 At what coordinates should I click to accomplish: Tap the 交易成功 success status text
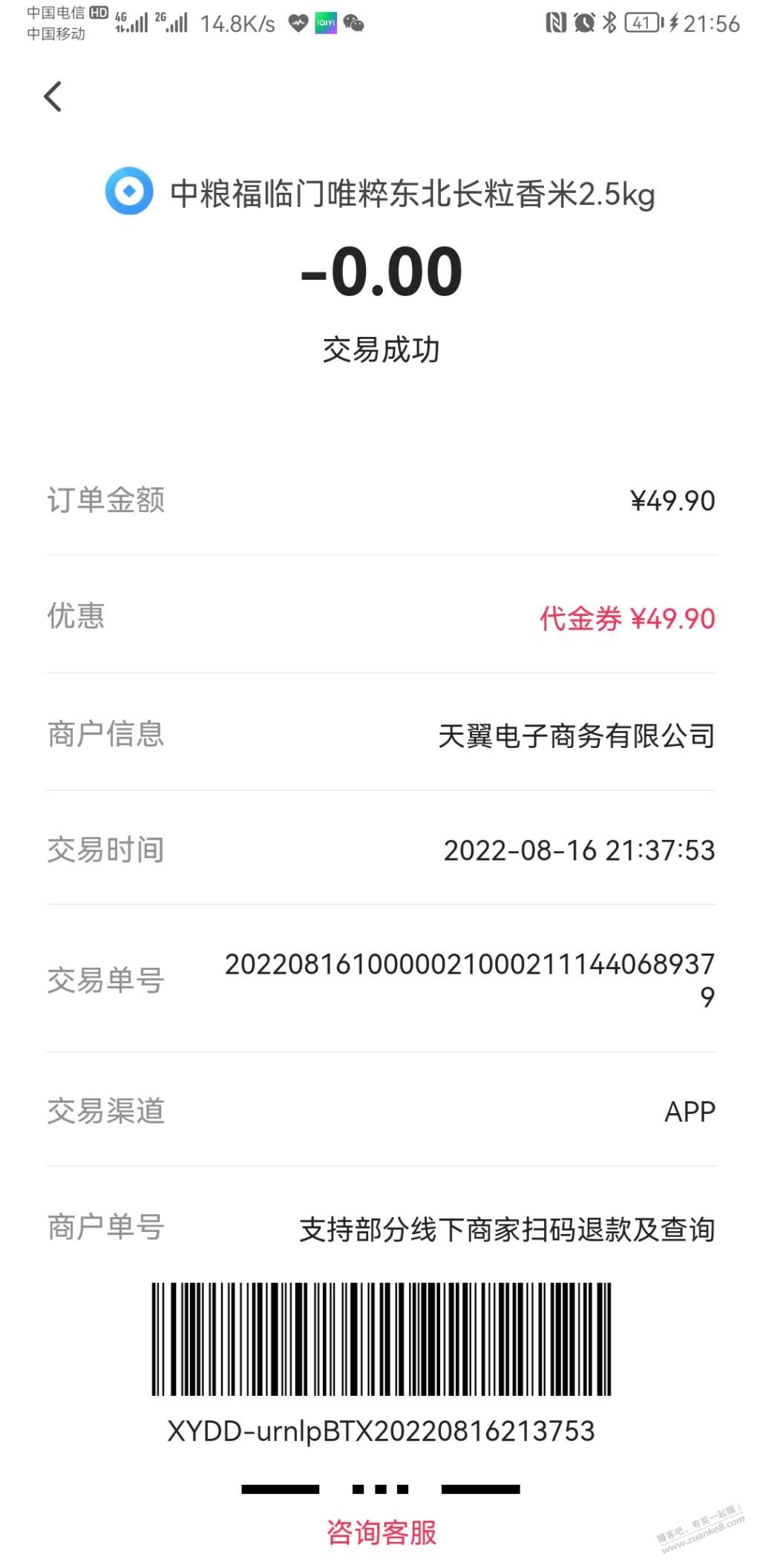click(381, 347)
